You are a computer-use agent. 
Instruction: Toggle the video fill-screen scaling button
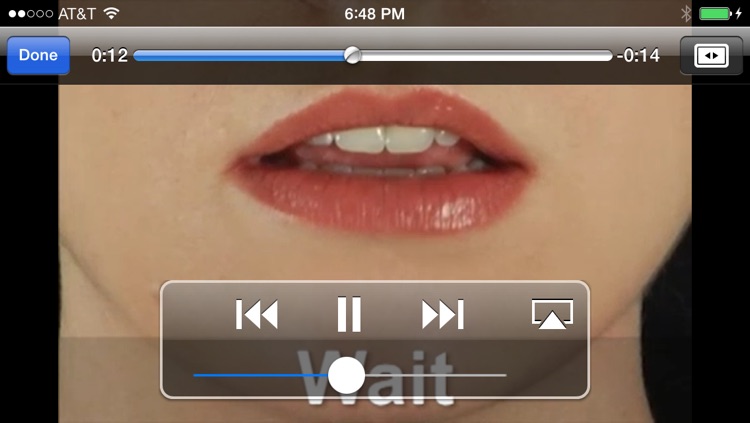(x=711, y=56)
